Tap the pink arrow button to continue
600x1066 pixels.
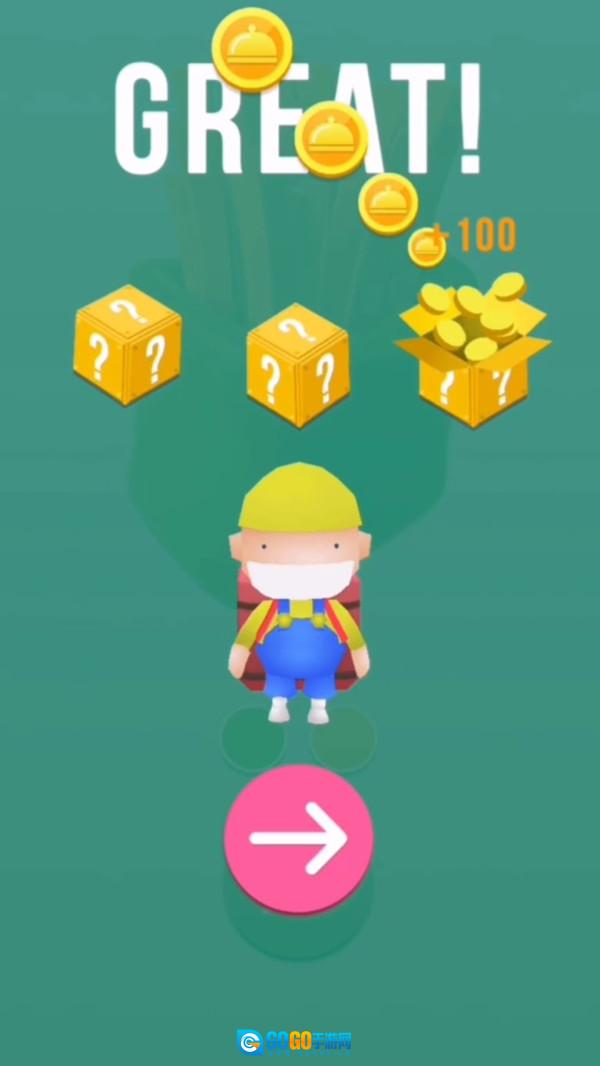(298, 838)
